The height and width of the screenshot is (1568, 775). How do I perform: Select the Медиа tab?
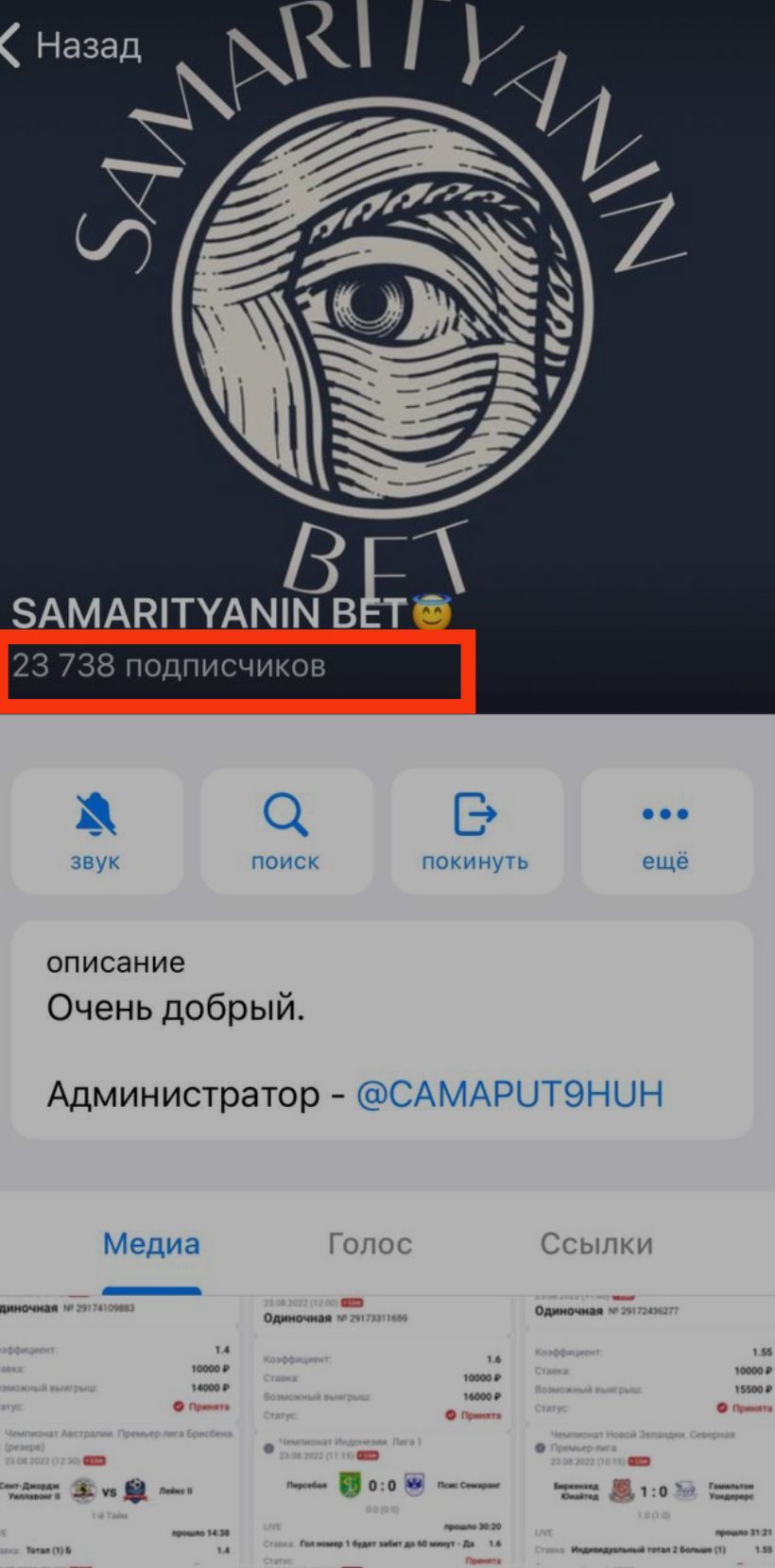coord(151,1243)
